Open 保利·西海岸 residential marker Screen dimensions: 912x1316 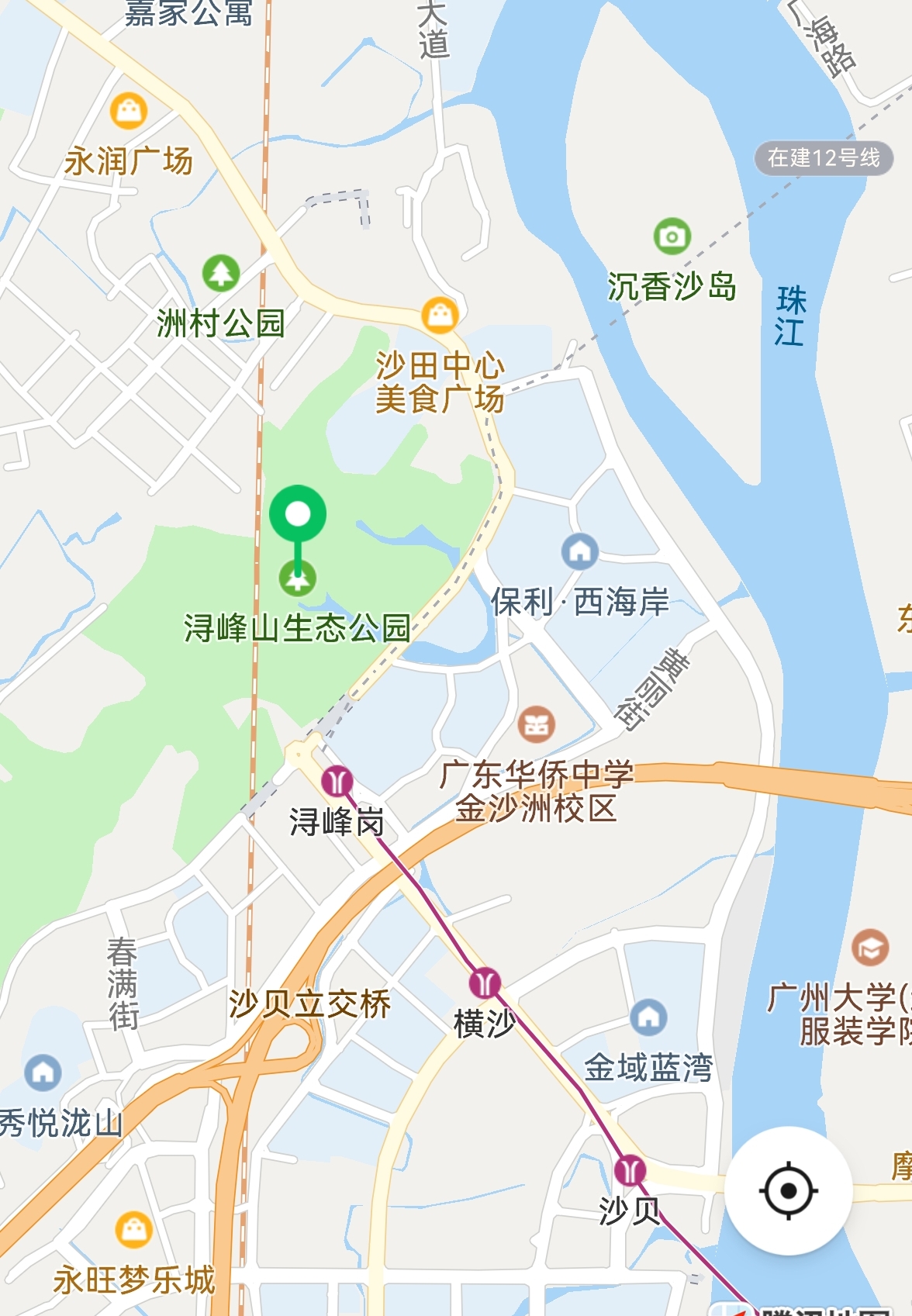point(579,551)
